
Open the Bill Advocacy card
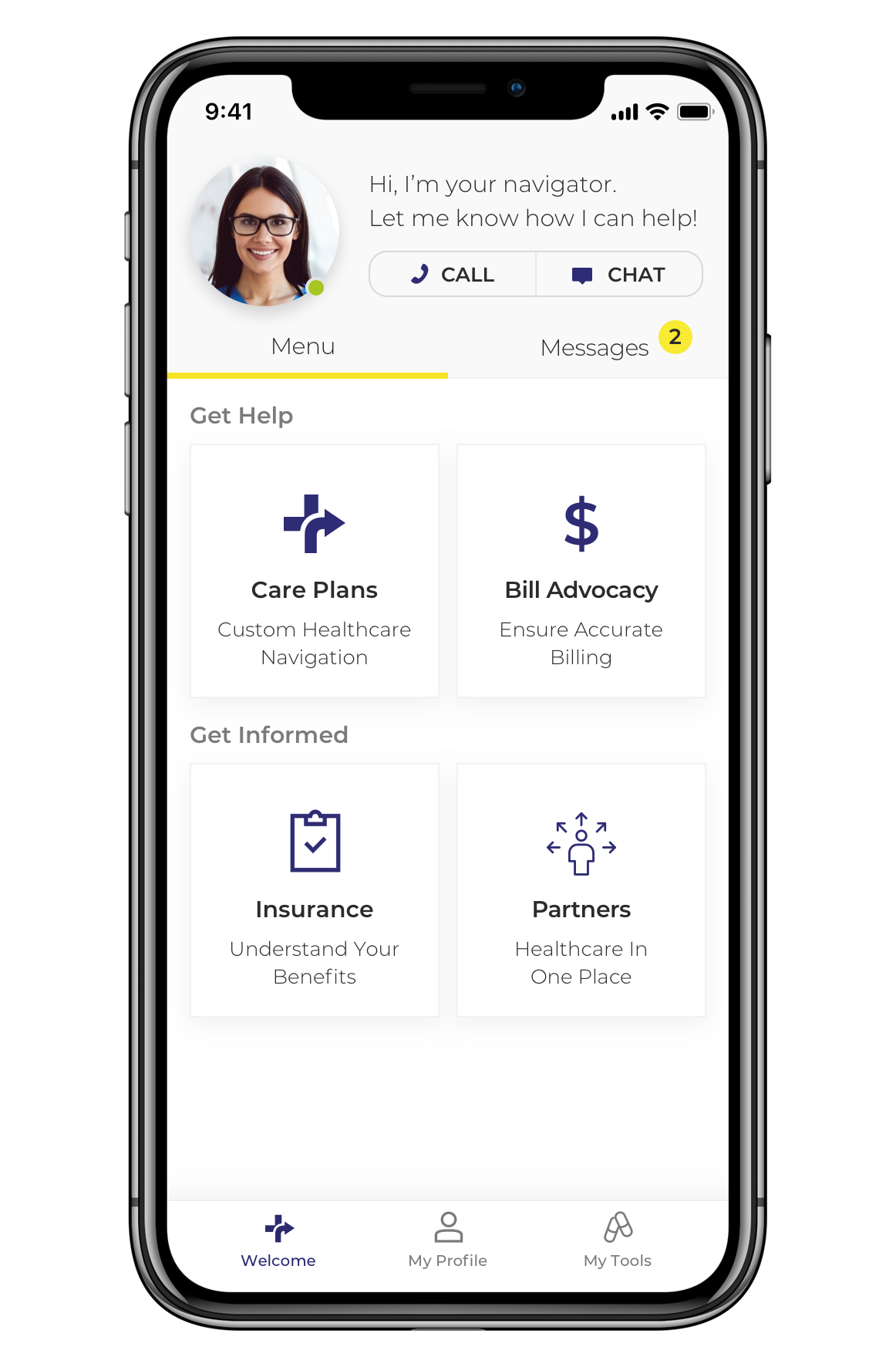point(581,571)
